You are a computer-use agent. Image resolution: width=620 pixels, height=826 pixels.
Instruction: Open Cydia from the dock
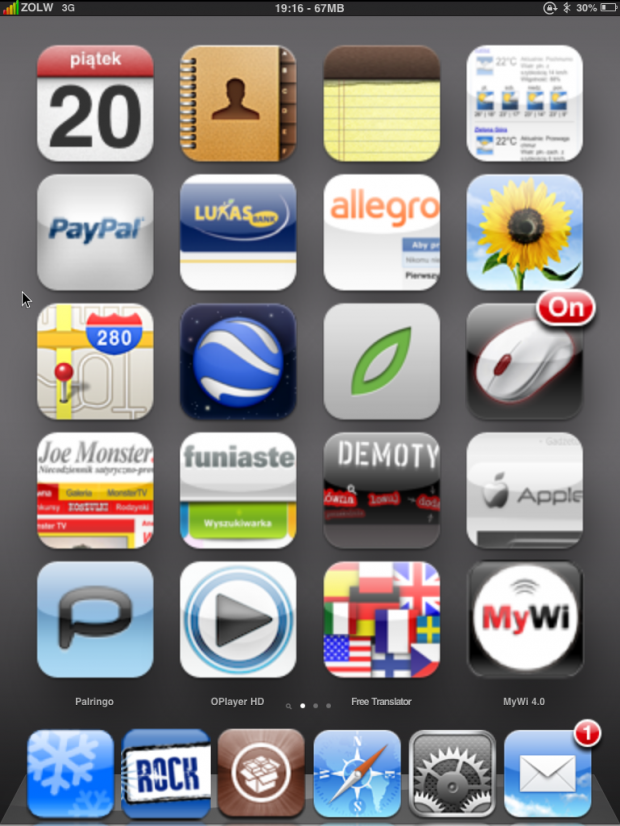click(x=261, y=773)
